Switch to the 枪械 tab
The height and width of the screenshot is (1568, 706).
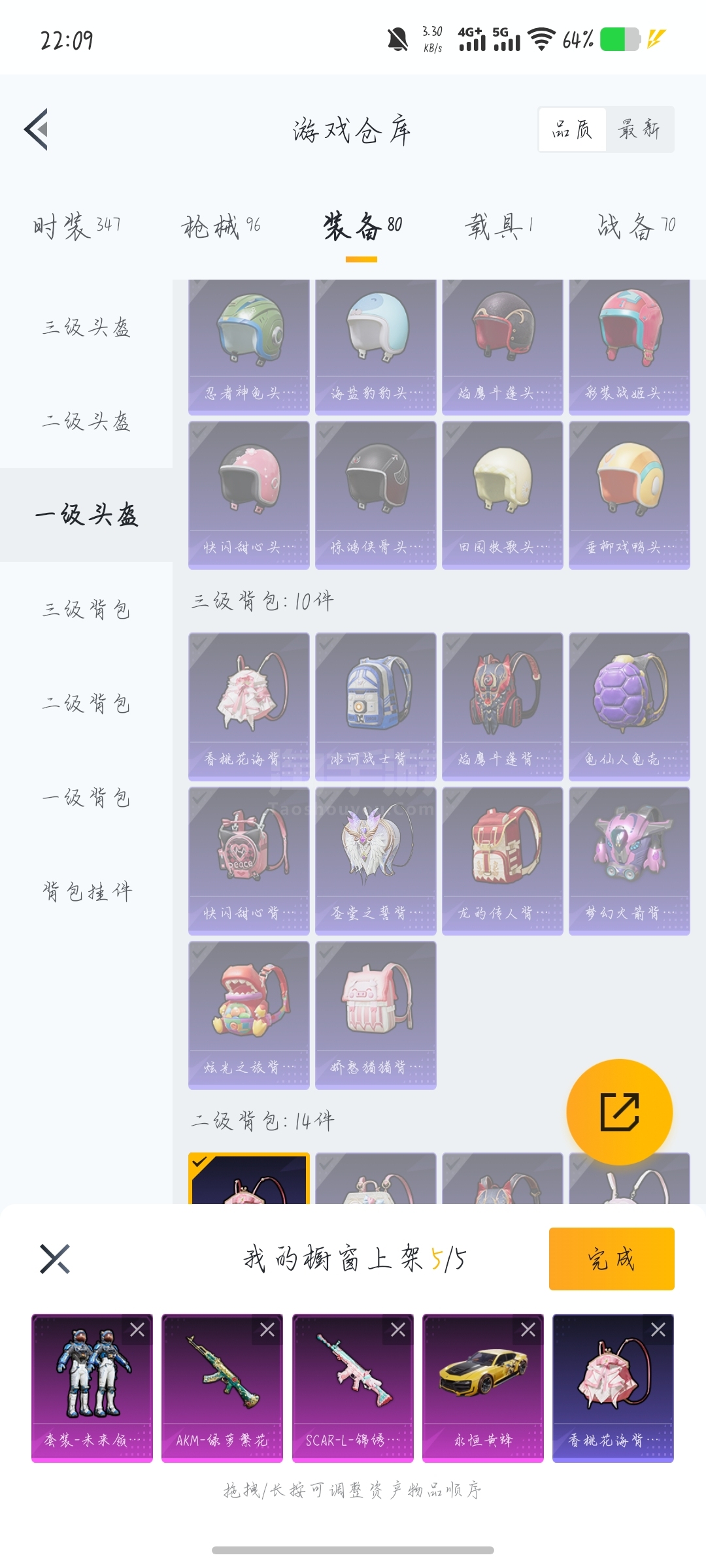[221, 227]
